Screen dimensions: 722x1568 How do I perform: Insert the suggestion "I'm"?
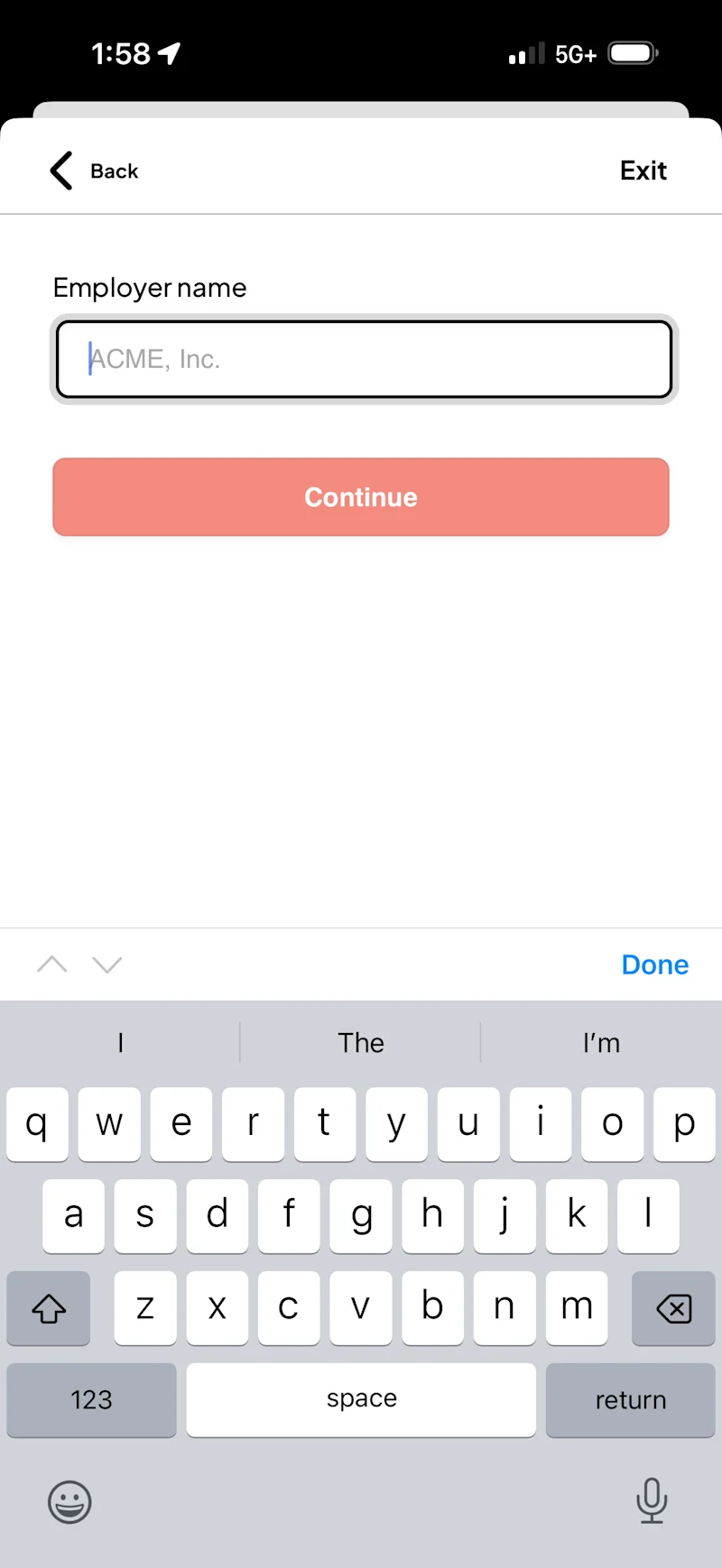click(601, 1043)
